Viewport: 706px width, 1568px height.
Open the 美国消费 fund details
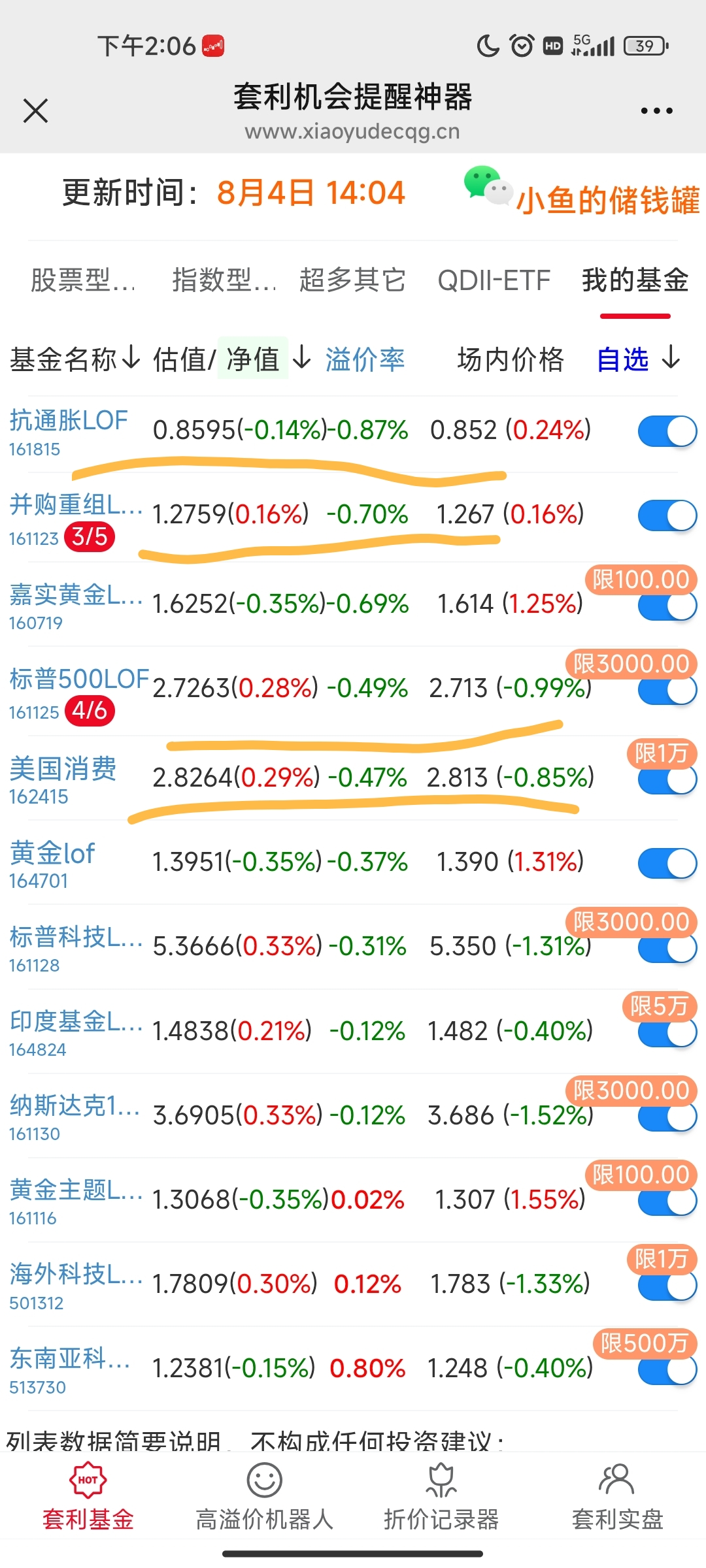[63, 769]
